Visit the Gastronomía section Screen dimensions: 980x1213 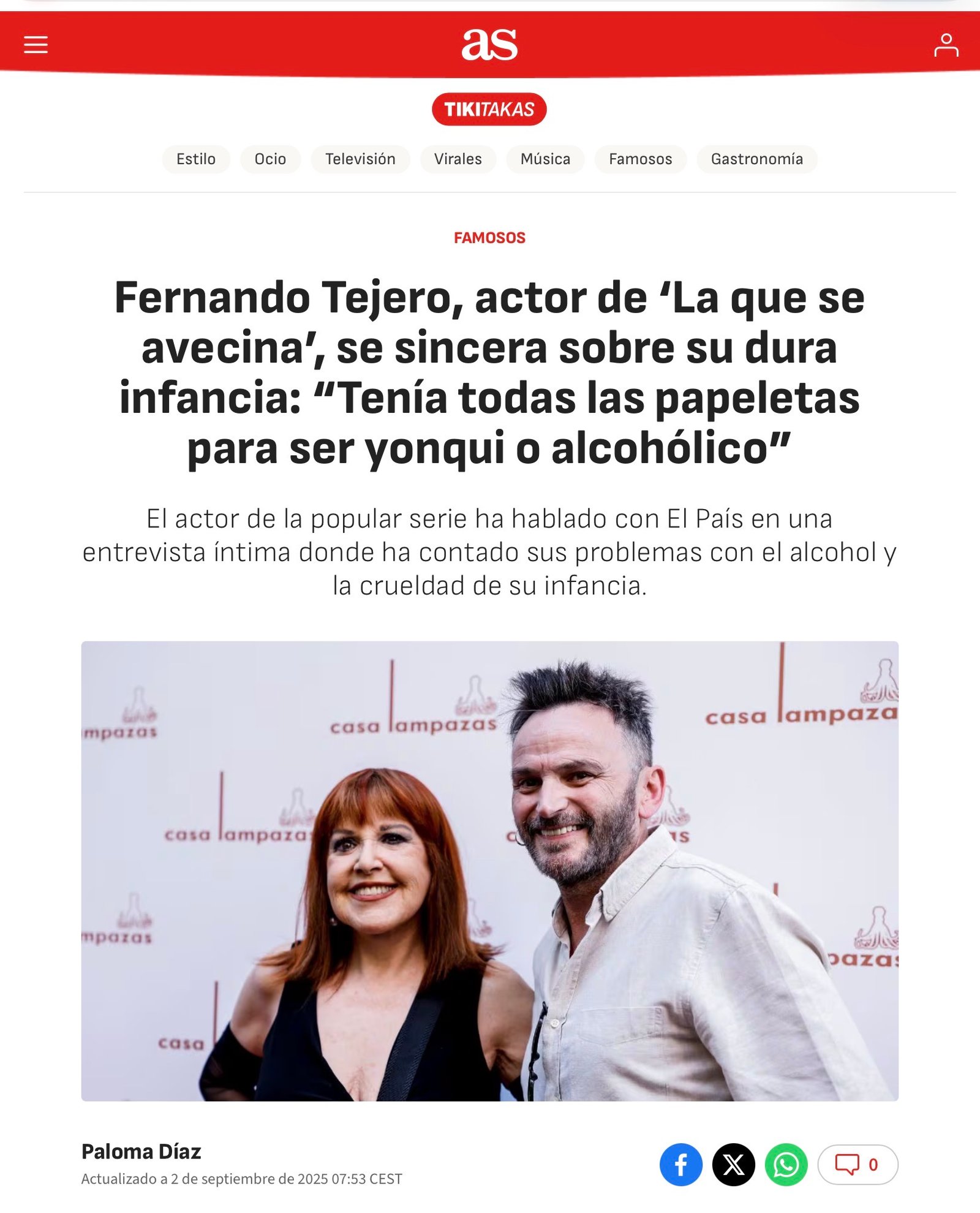coord(756,159)
